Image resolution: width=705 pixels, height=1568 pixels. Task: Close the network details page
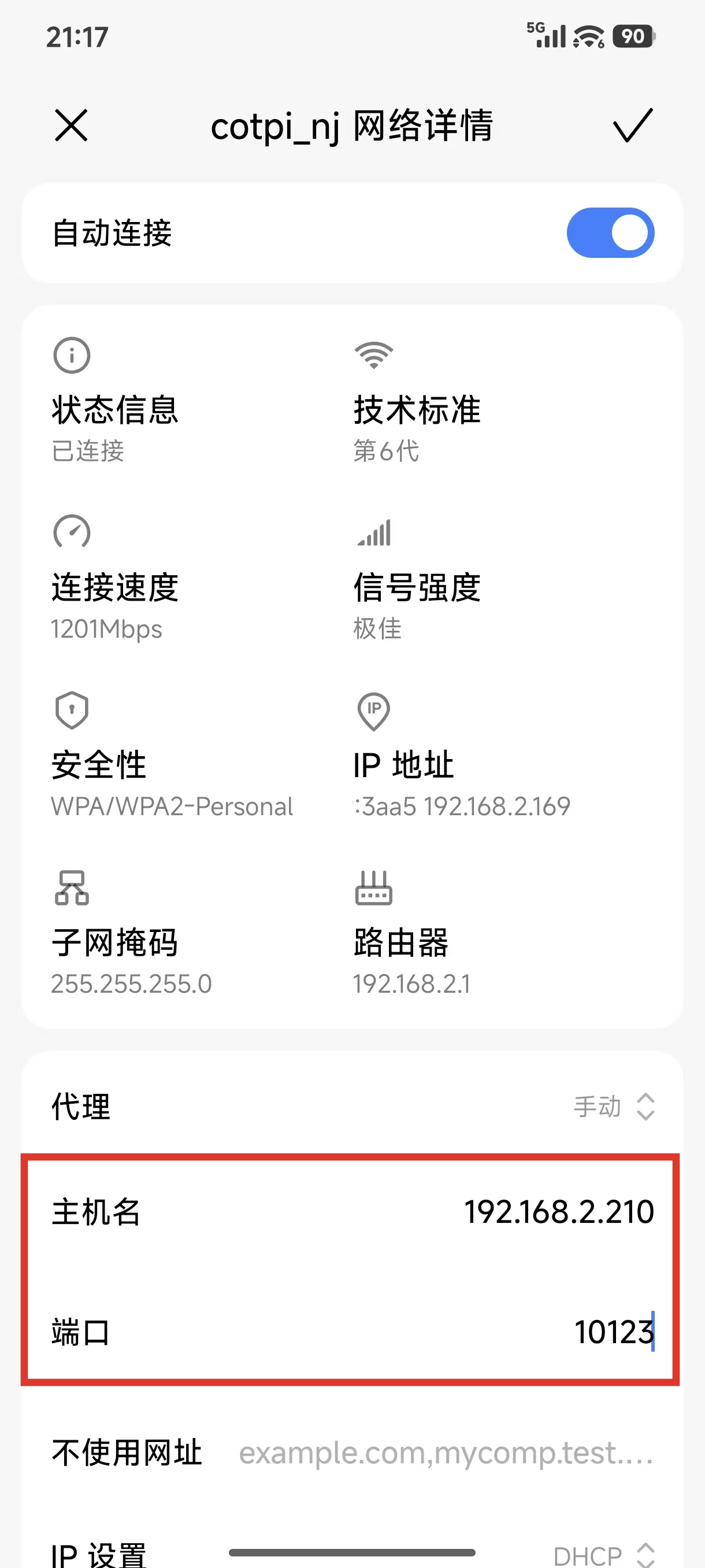point(71,126)
